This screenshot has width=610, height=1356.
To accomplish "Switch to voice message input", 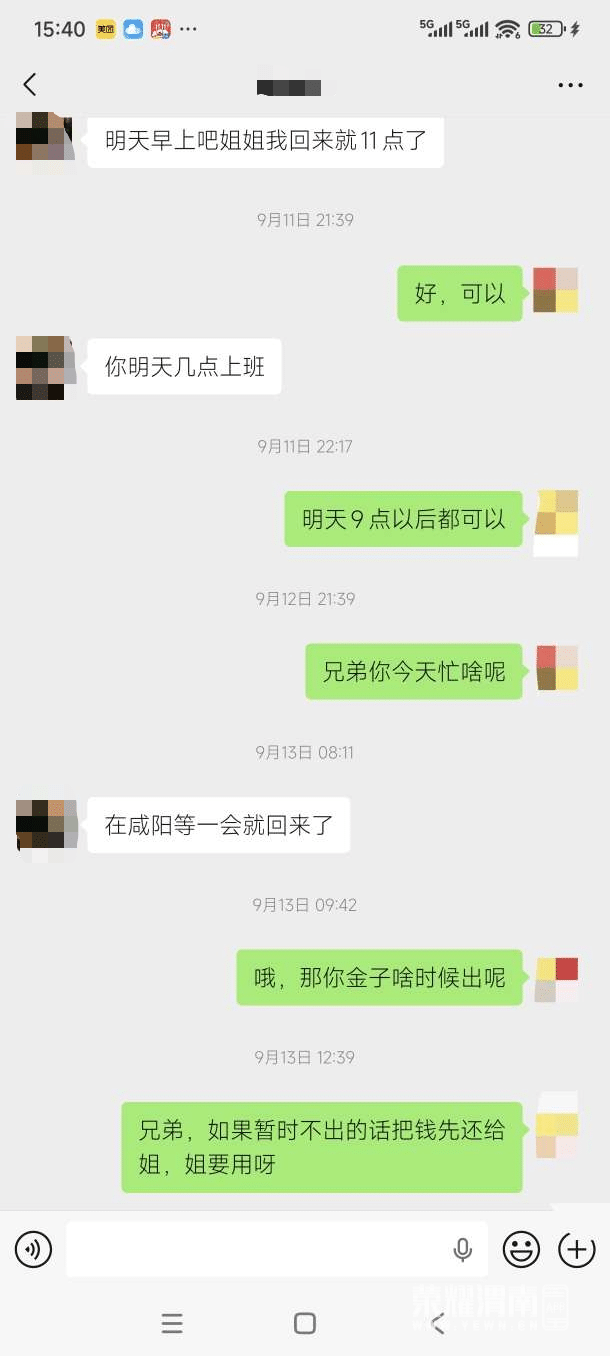I will point(33,1249).
